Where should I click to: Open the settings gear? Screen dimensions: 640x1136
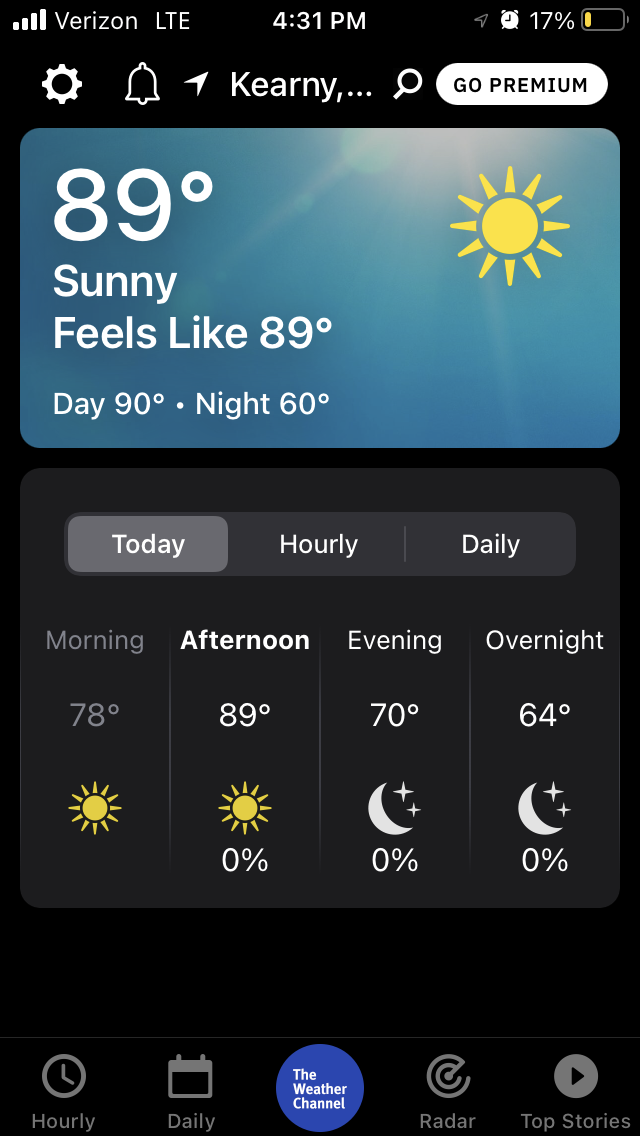point(62,85)
